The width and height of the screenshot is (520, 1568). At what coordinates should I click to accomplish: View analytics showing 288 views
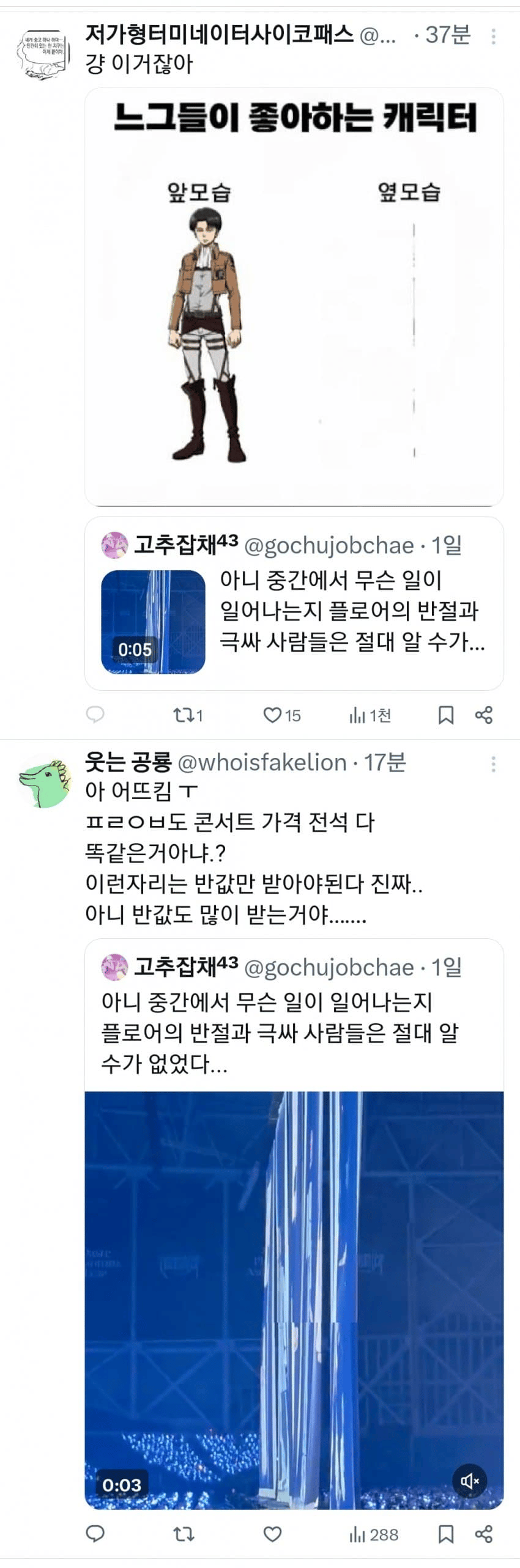(x=373, y=1534)
